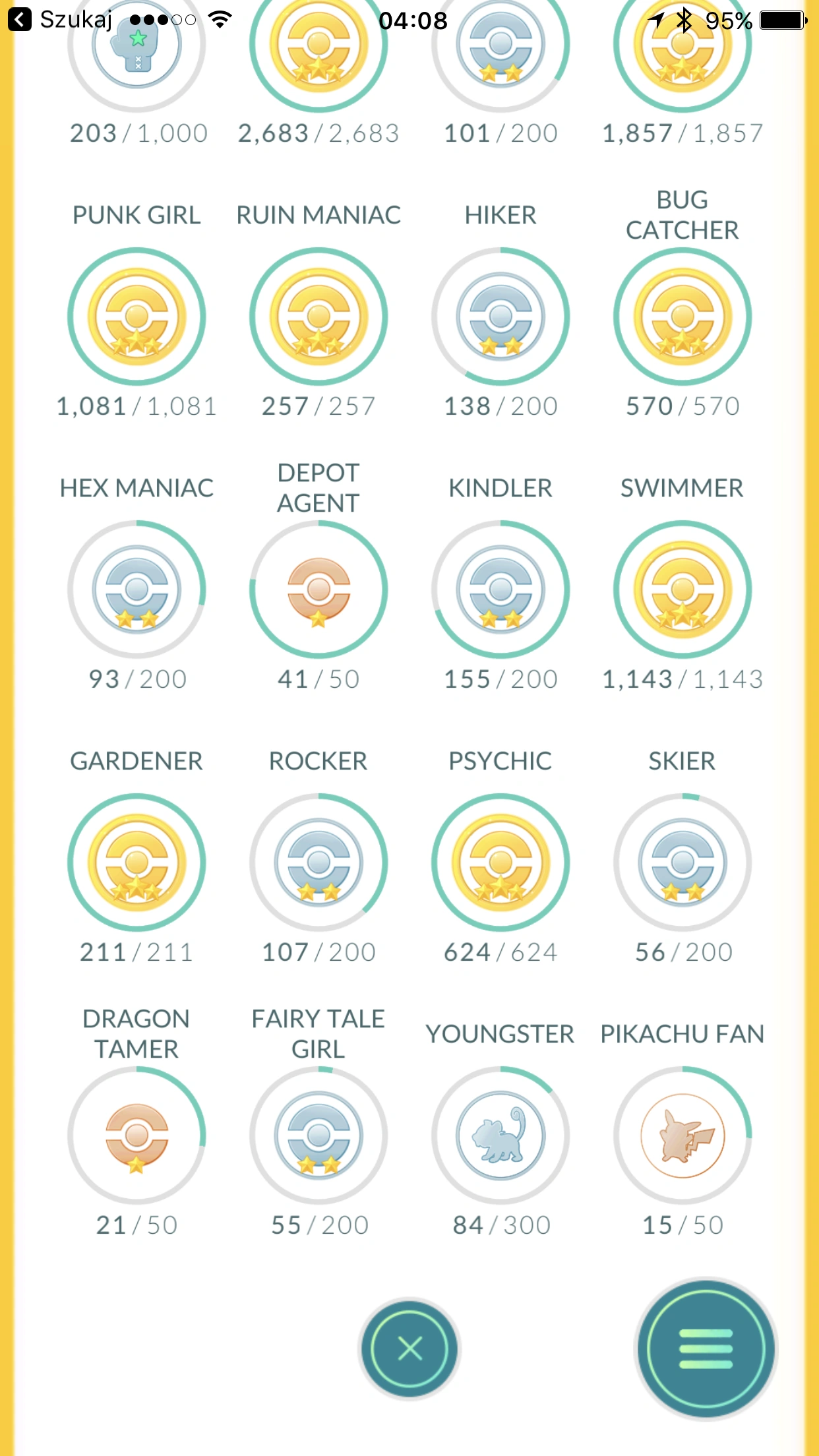Image resolution: width=819 pixels, height=1456 pixels.
Task: Select the Dragon Tamer medal
Action: pyautogui.click(x=136, y=1136)
